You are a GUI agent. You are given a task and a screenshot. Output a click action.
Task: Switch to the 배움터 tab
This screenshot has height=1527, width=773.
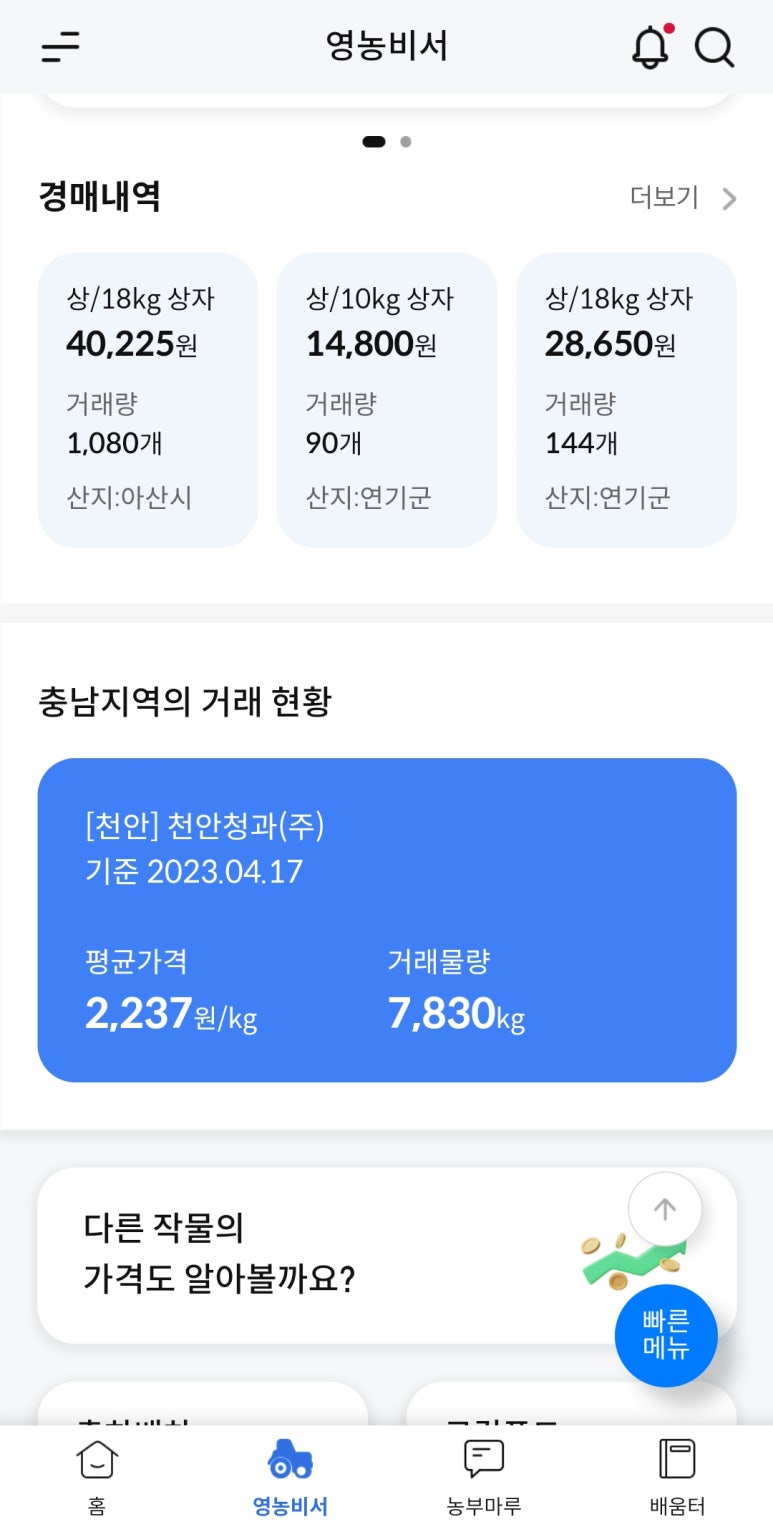677,1476
